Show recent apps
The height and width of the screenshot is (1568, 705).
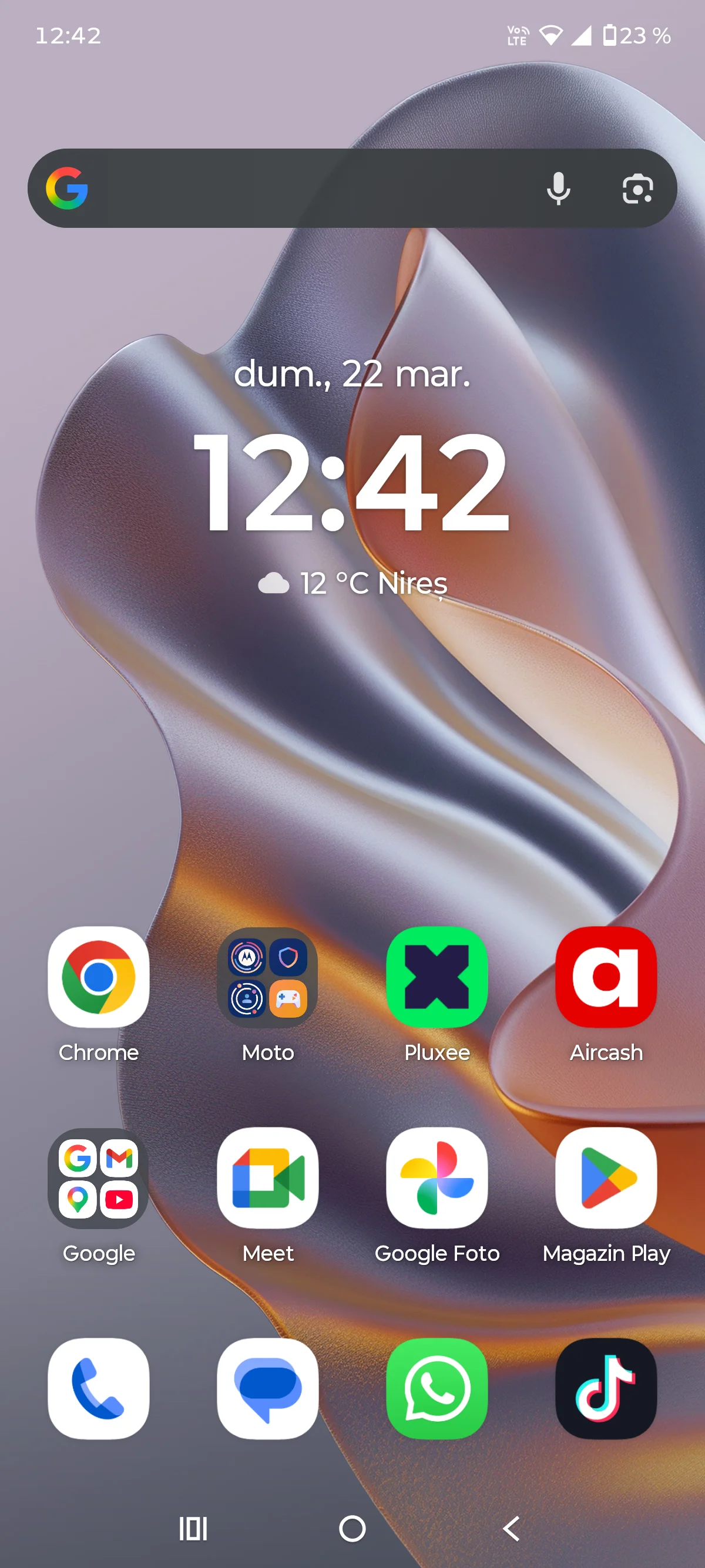tap(193, 1529)
